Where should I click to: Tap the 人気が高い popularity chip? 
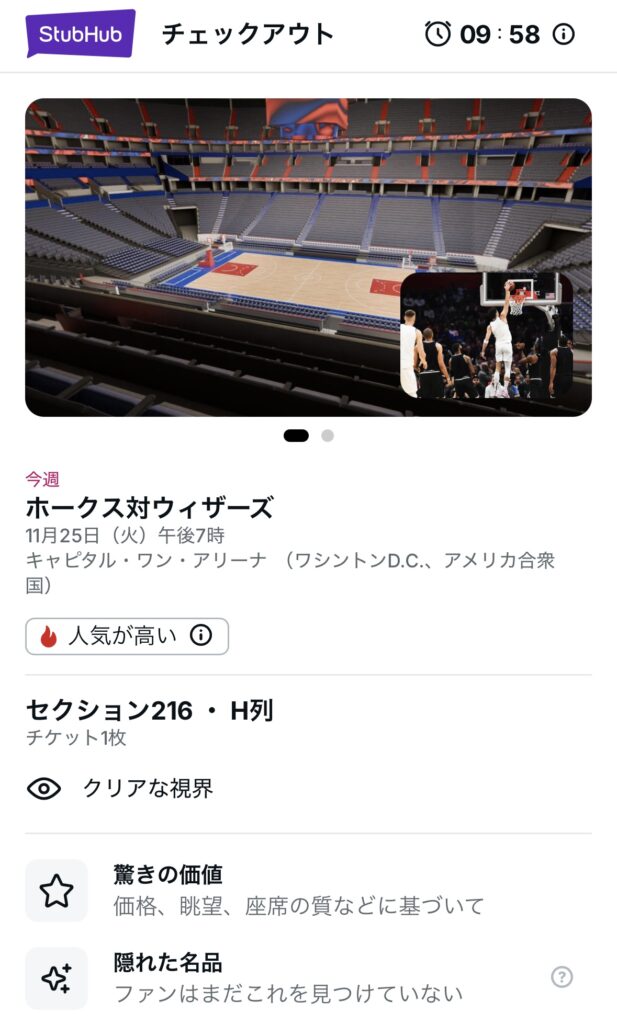point(127,636)
